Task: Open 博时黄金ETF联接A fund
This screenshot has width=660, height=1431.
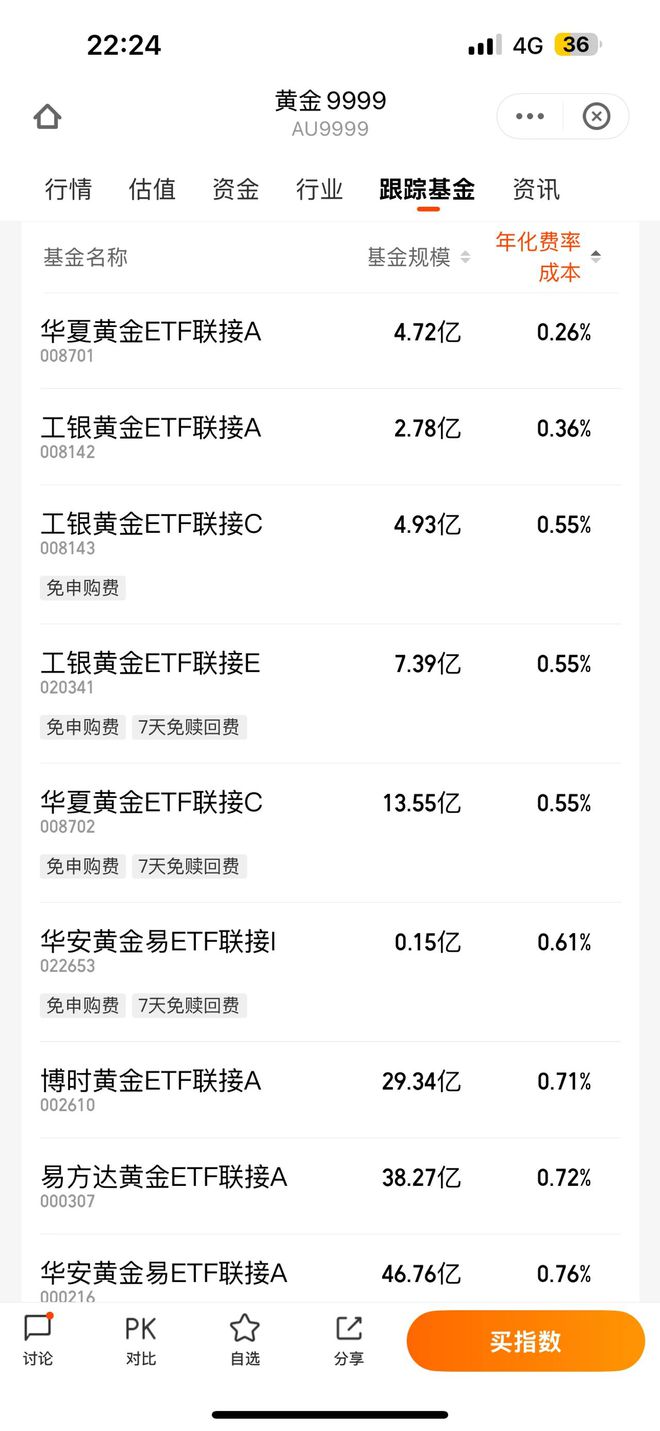Action: pos(330,1090)
